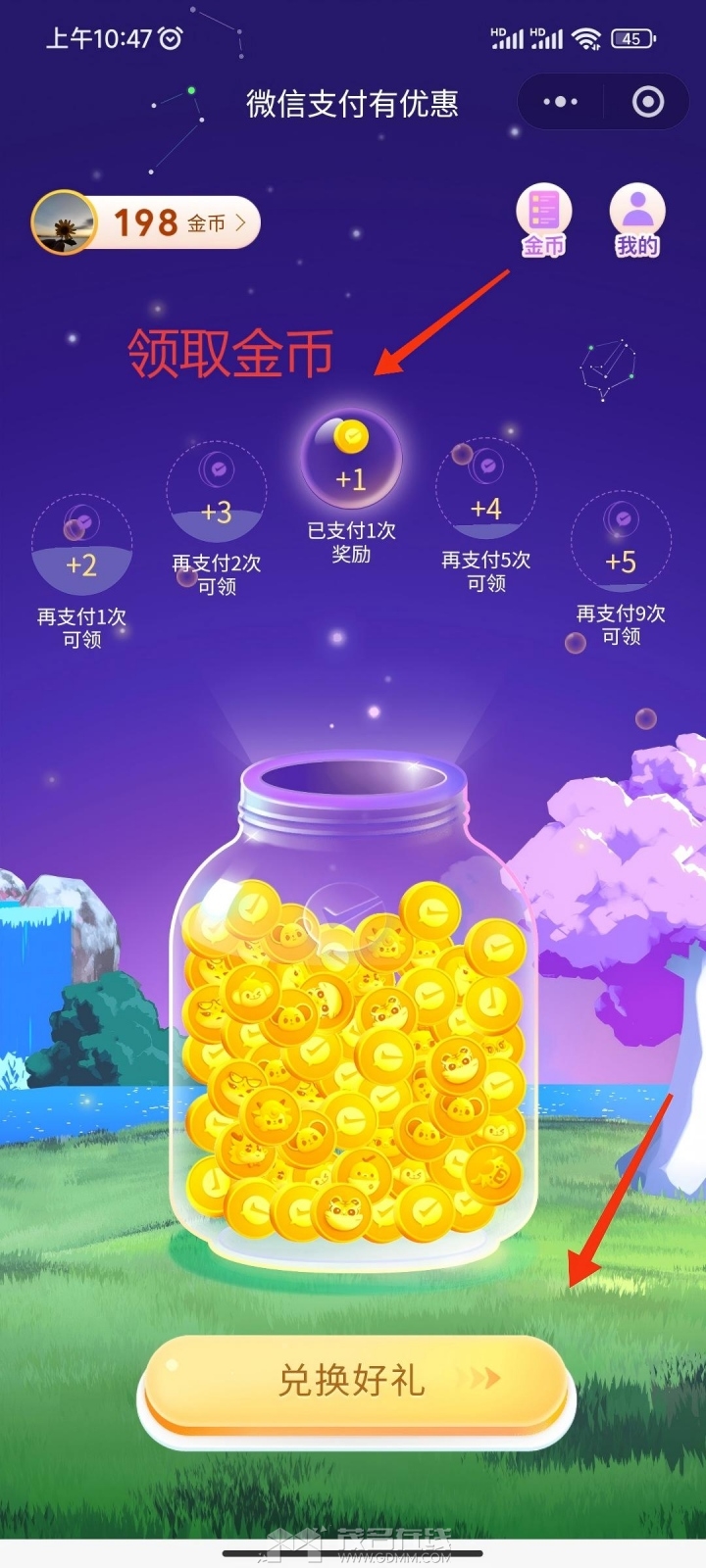Tap the 兑换好礼 button
Viewport: 706px width, 1568px height.
pos(355,1380)
